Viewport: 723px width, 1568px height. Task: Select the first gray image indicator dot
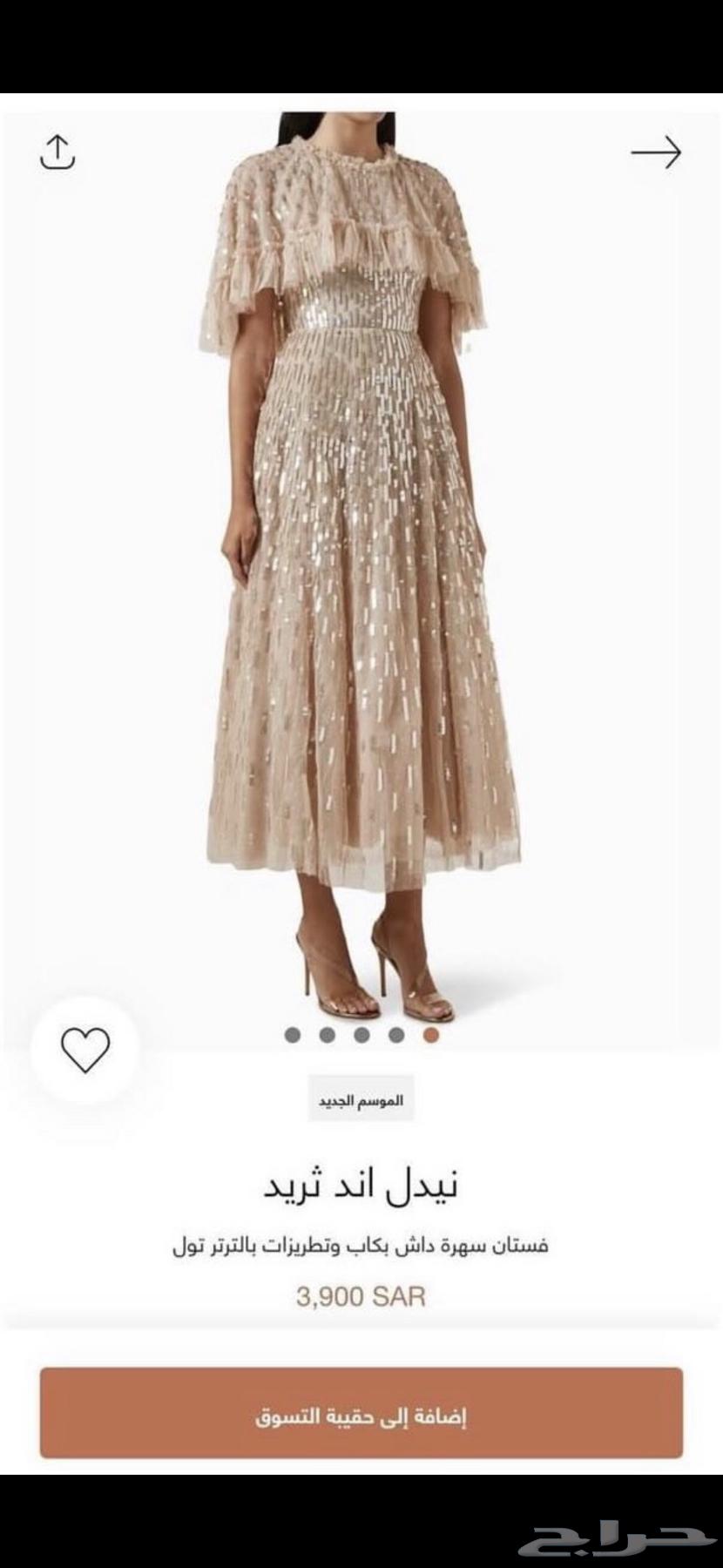tap(293, 1035)
